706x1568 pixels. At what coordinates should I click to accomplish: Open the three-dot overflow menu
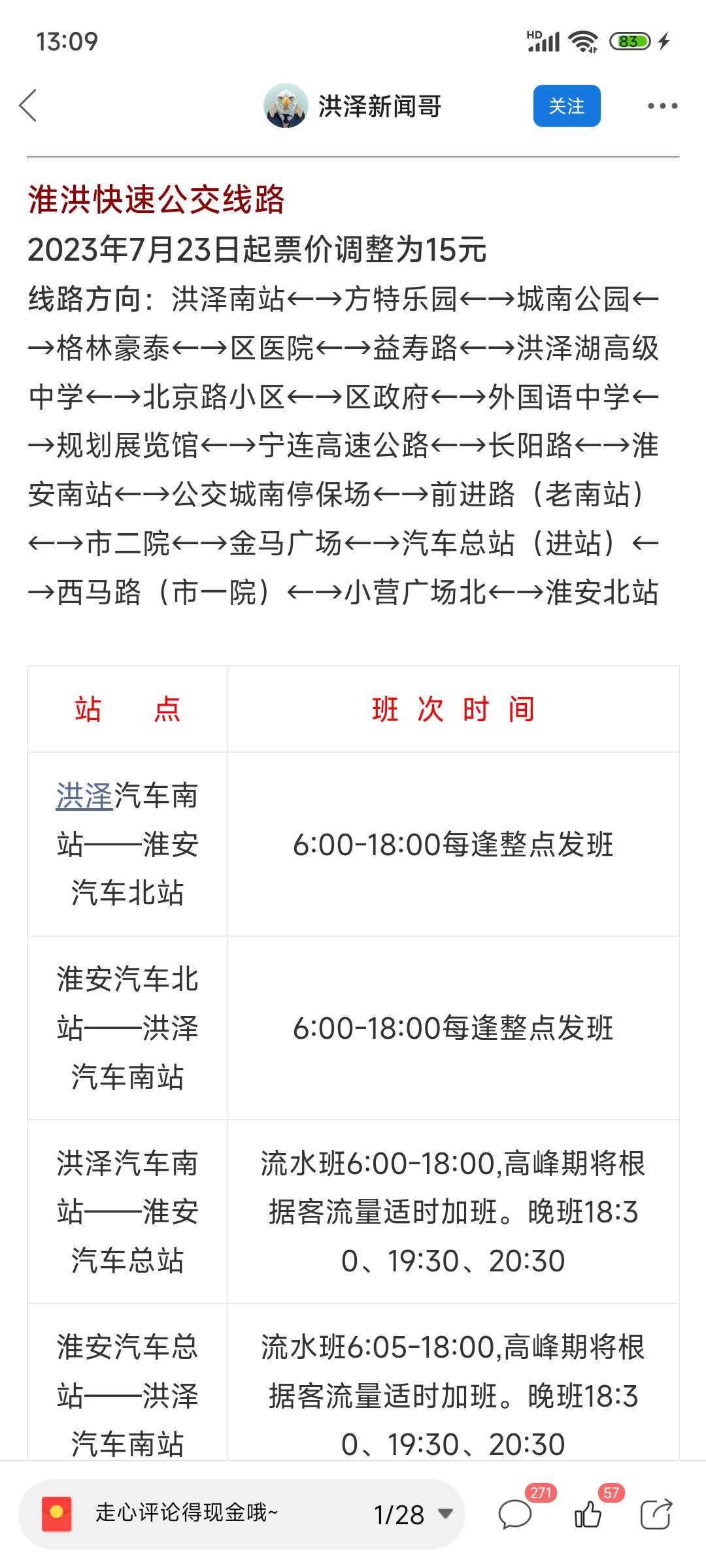(662, 106)
